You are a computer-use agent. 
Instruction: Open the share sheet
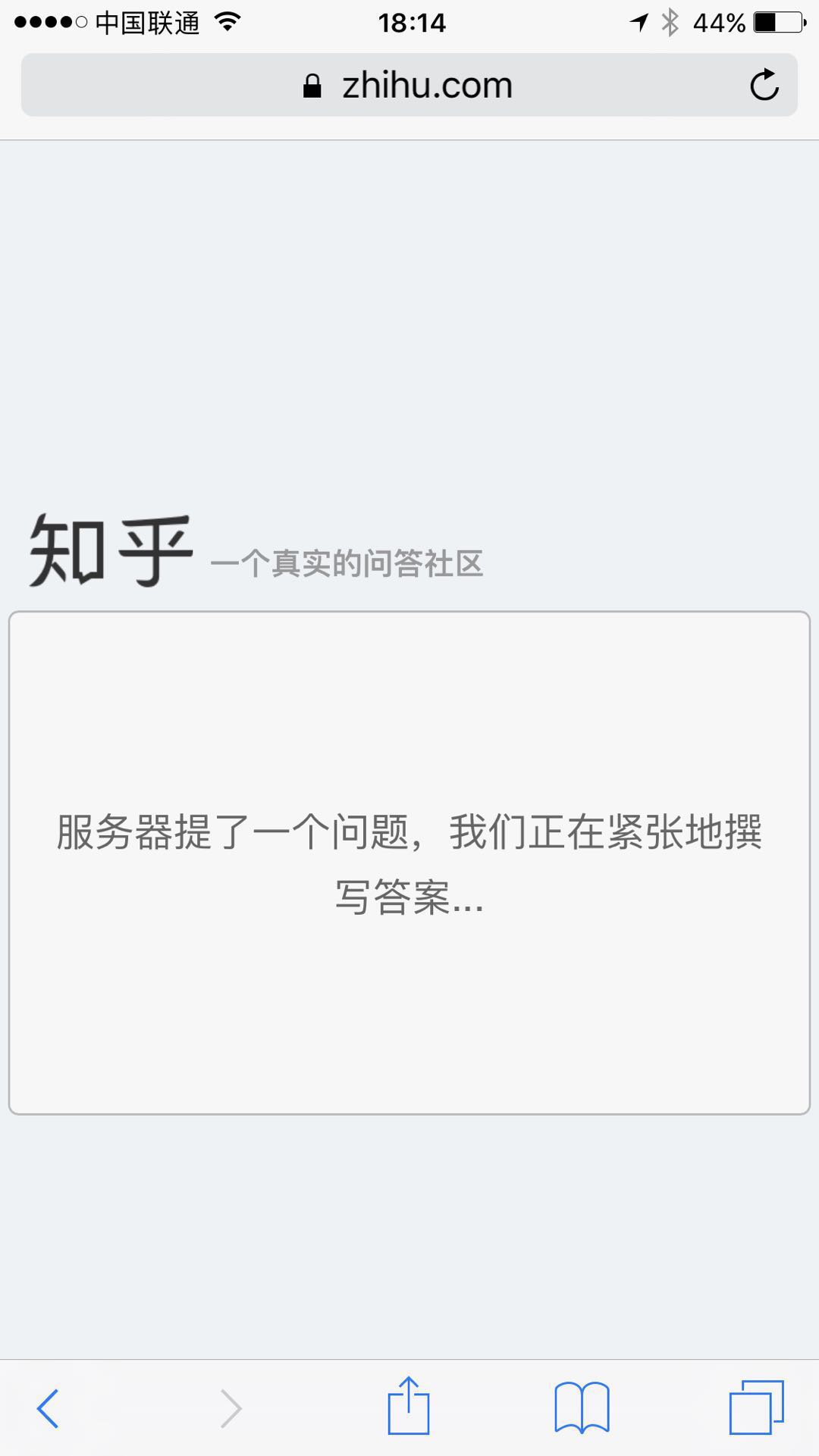tap(409, 1407)
